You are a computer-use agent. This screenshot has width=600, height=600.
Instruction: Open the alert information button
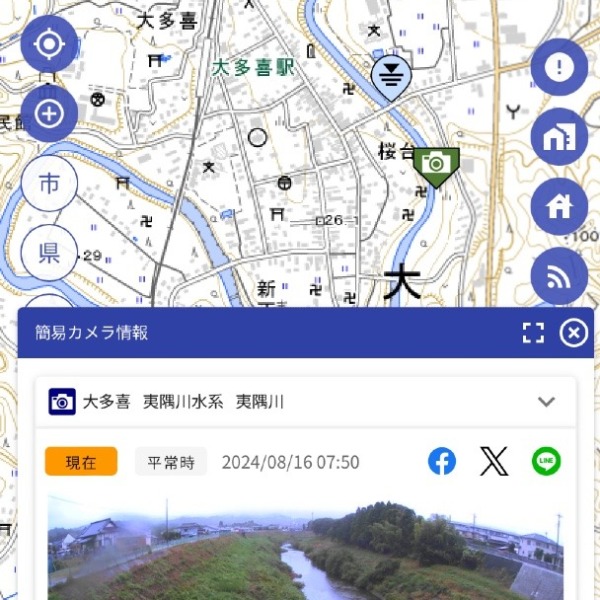point(559,67)
